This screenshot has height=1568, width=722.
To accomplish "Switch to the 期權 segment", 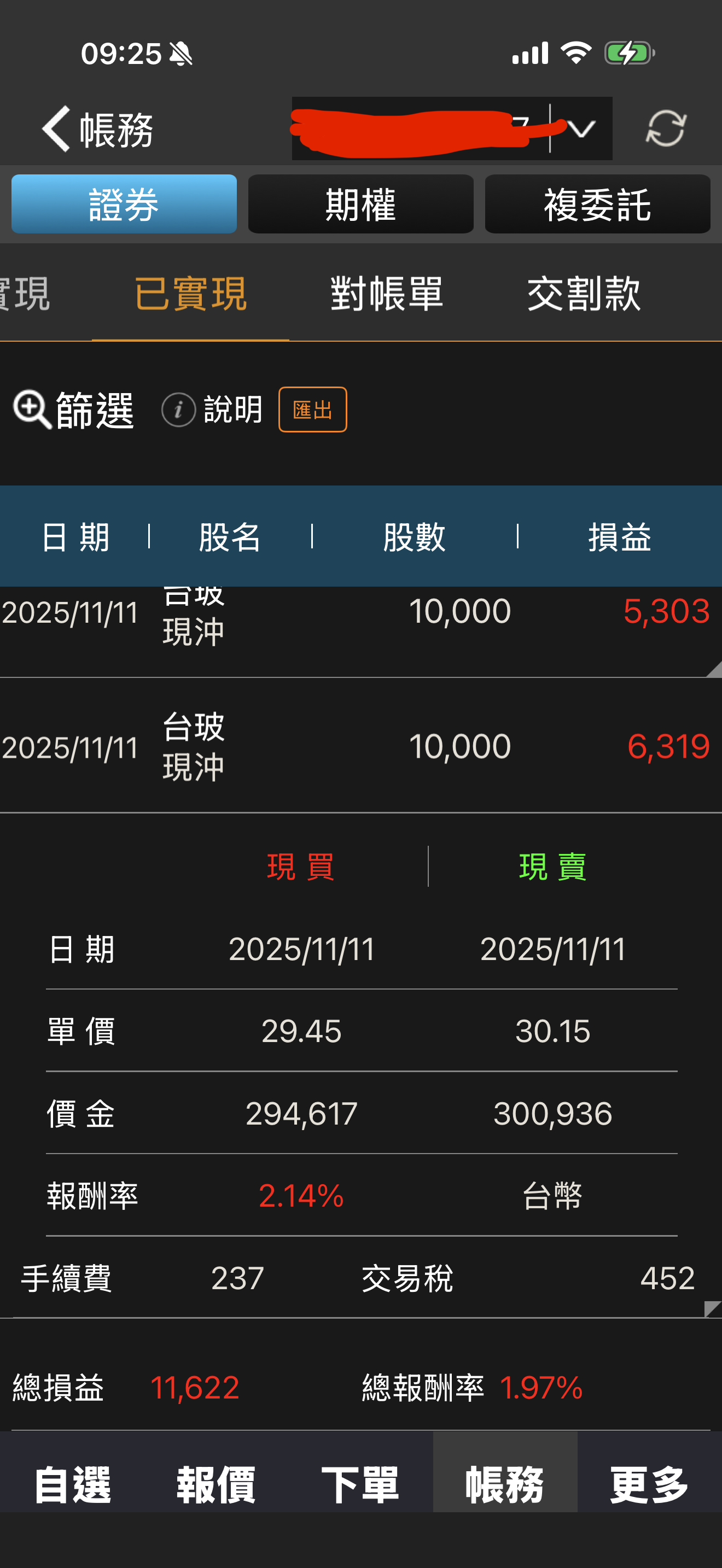I will point(360,204).
